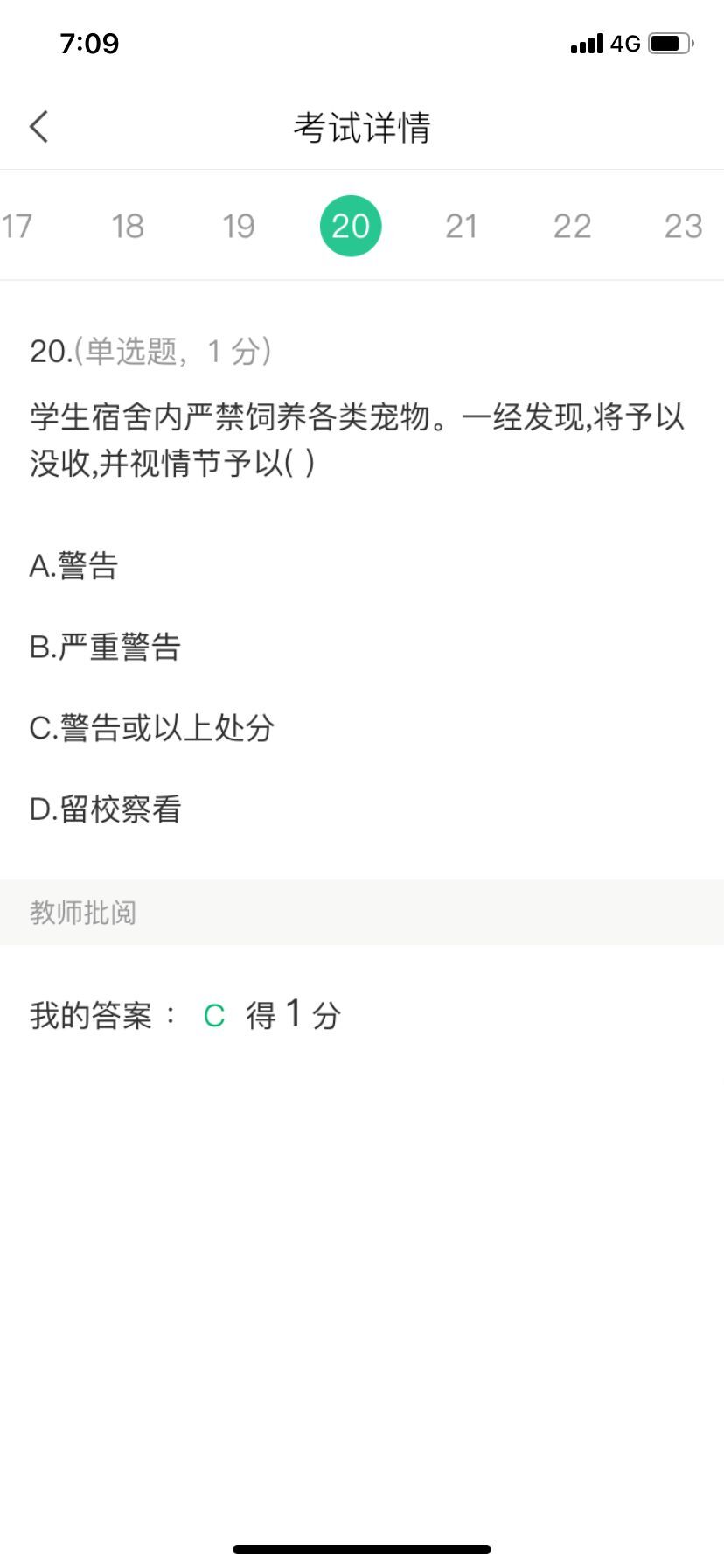Go back from the 考试详情 page
Viewport: 724px width, 1568px height.
pyautogui.click(x=39, y=127)
